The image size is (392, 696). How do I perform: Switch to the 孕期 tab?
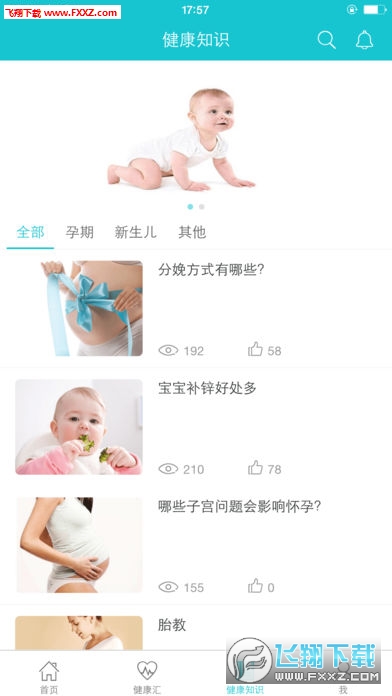pyautogui.click(x=79, y=232)
